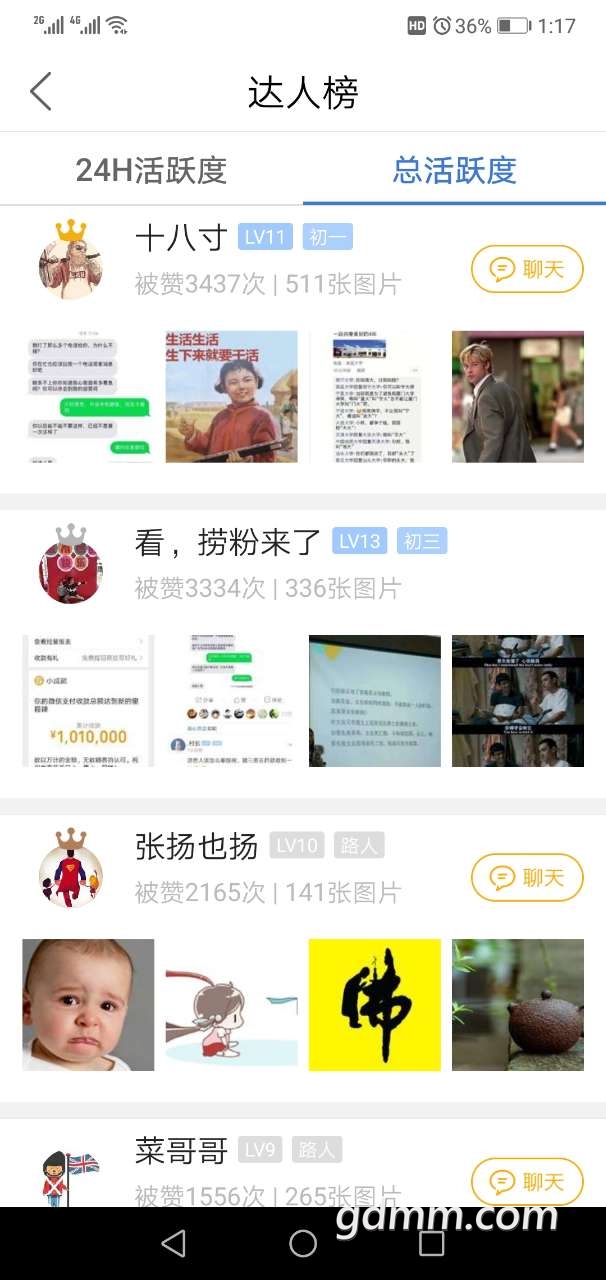This screenshot has width=606, height=1280.
Task: Open 张扬也扬's crying baby image
Action: coord(88,1005)
